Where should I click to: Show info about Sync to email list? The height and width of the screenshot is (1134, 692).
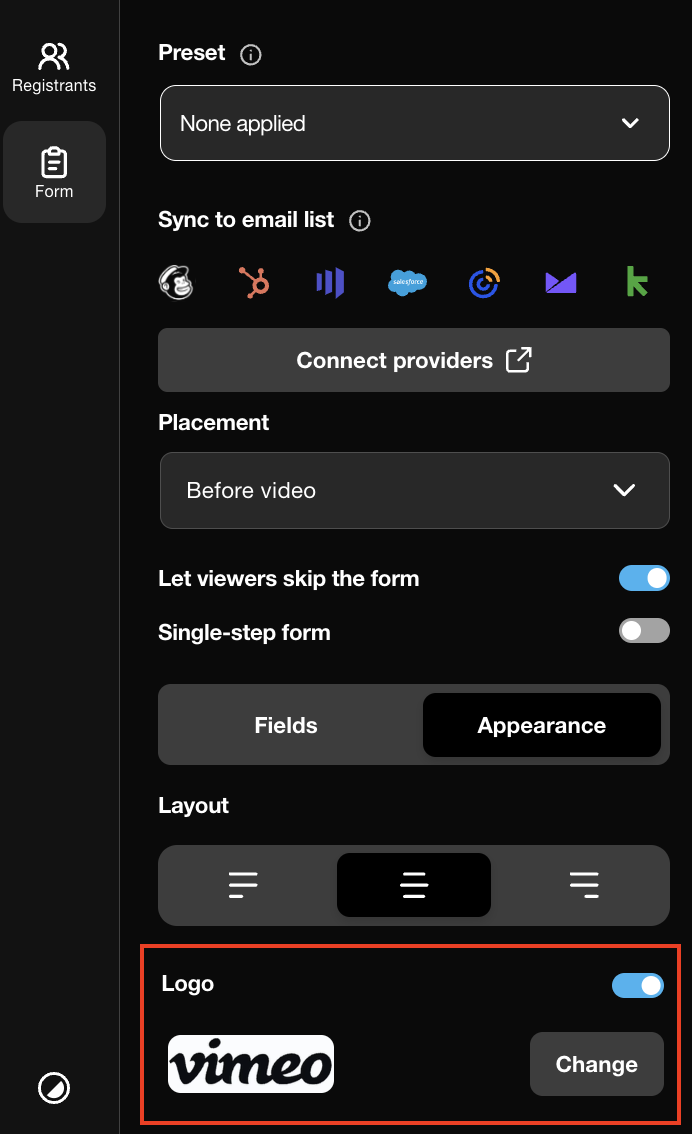(360, 221)
